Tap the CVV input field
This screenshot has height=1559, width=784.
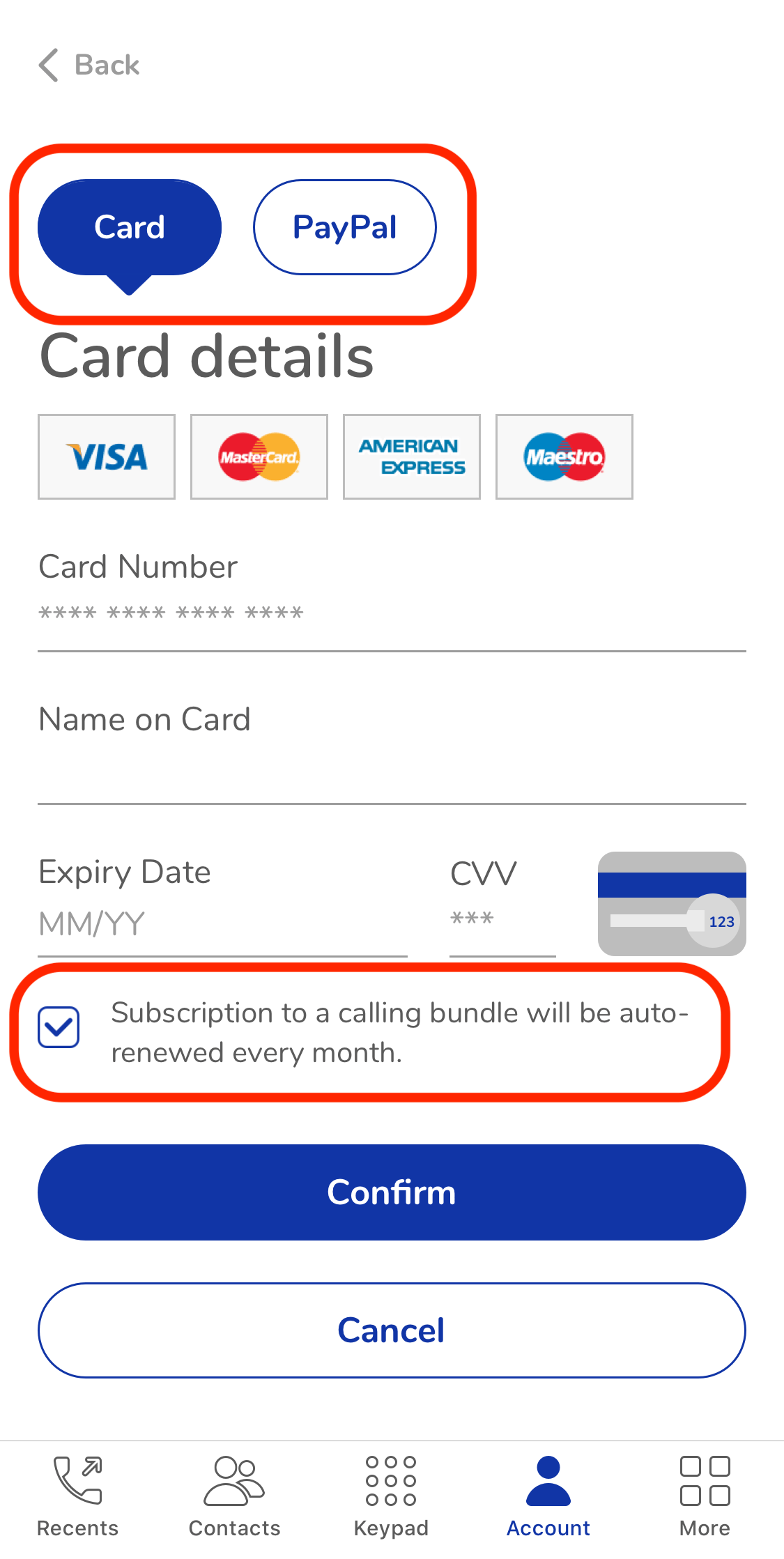tap(502, 920)
